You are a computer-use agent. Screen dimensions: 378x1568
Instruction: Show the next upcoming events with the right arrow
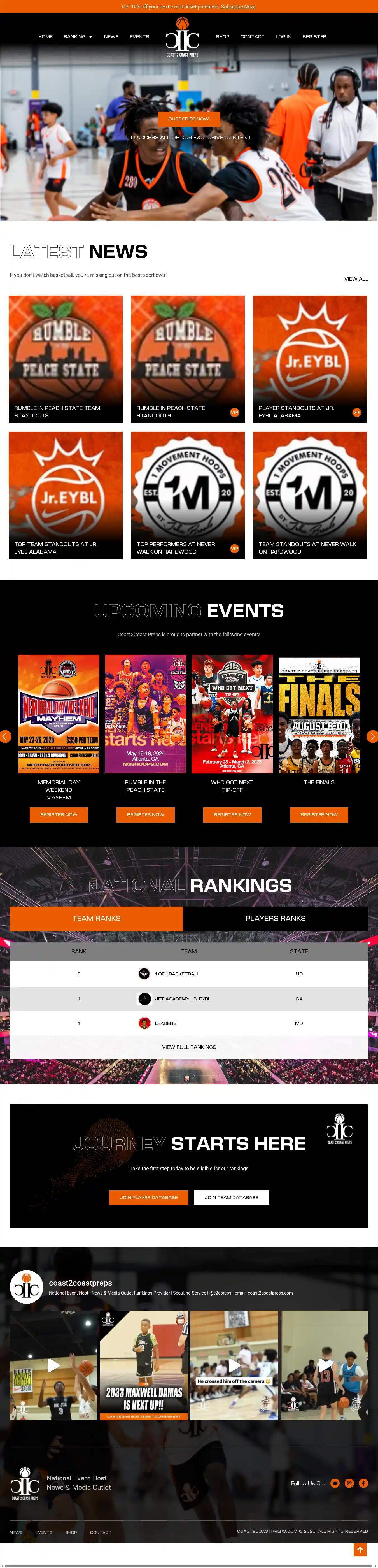(x=372, y=736)
